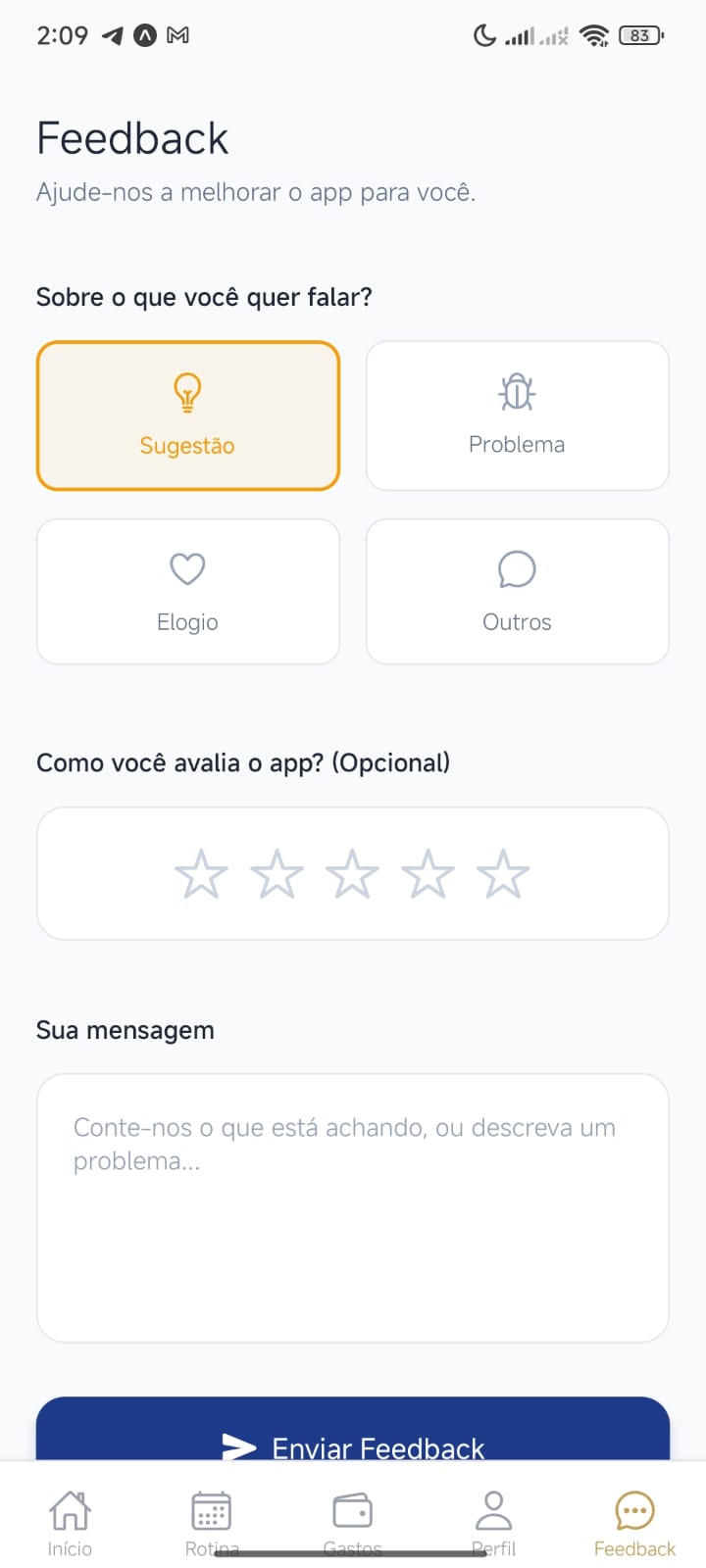Viewport: 706px width, 1568px height.
Task: Select the Outros feedback category
Action: pyautogui.click(x=517, y=591)
